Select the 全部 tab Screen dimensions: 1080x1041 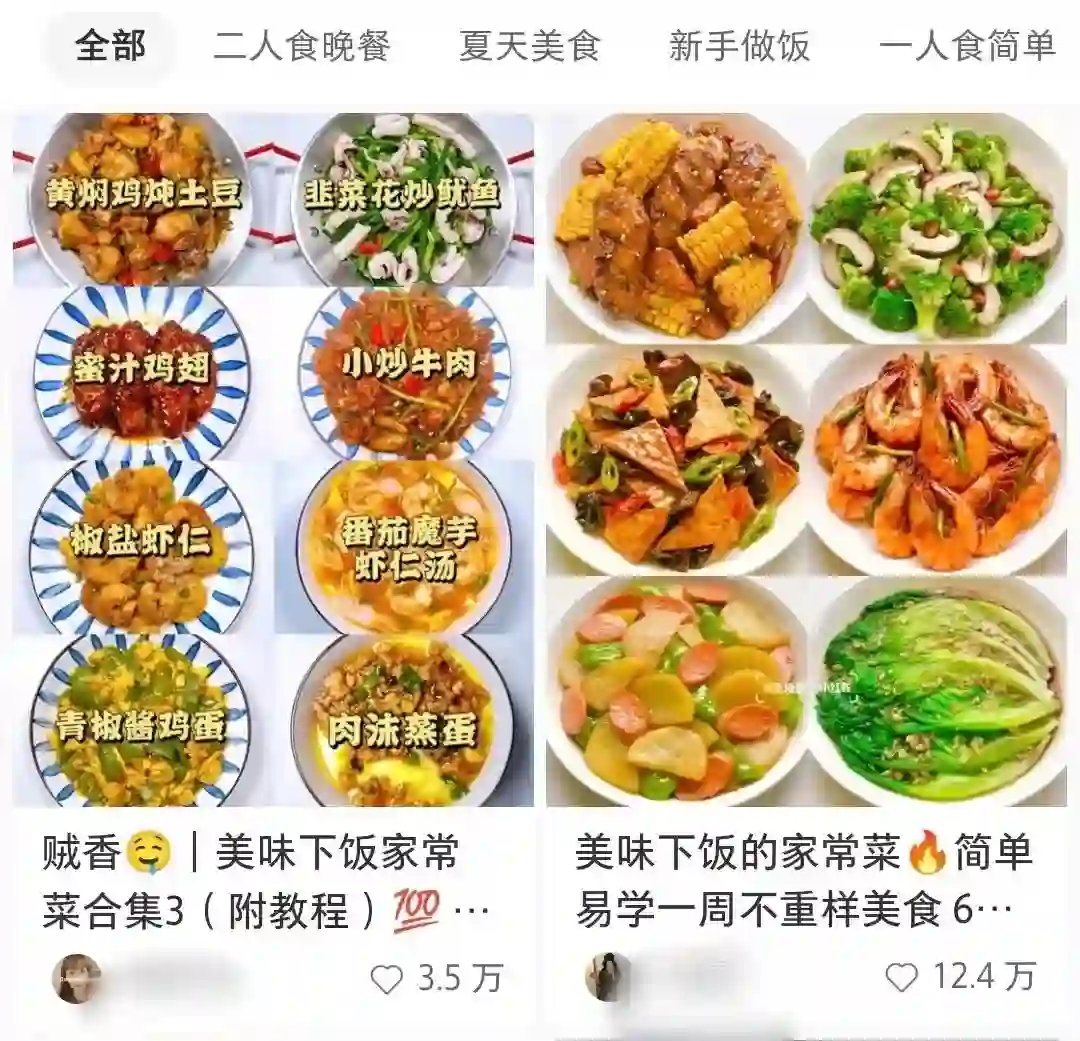tap(111, 46)
